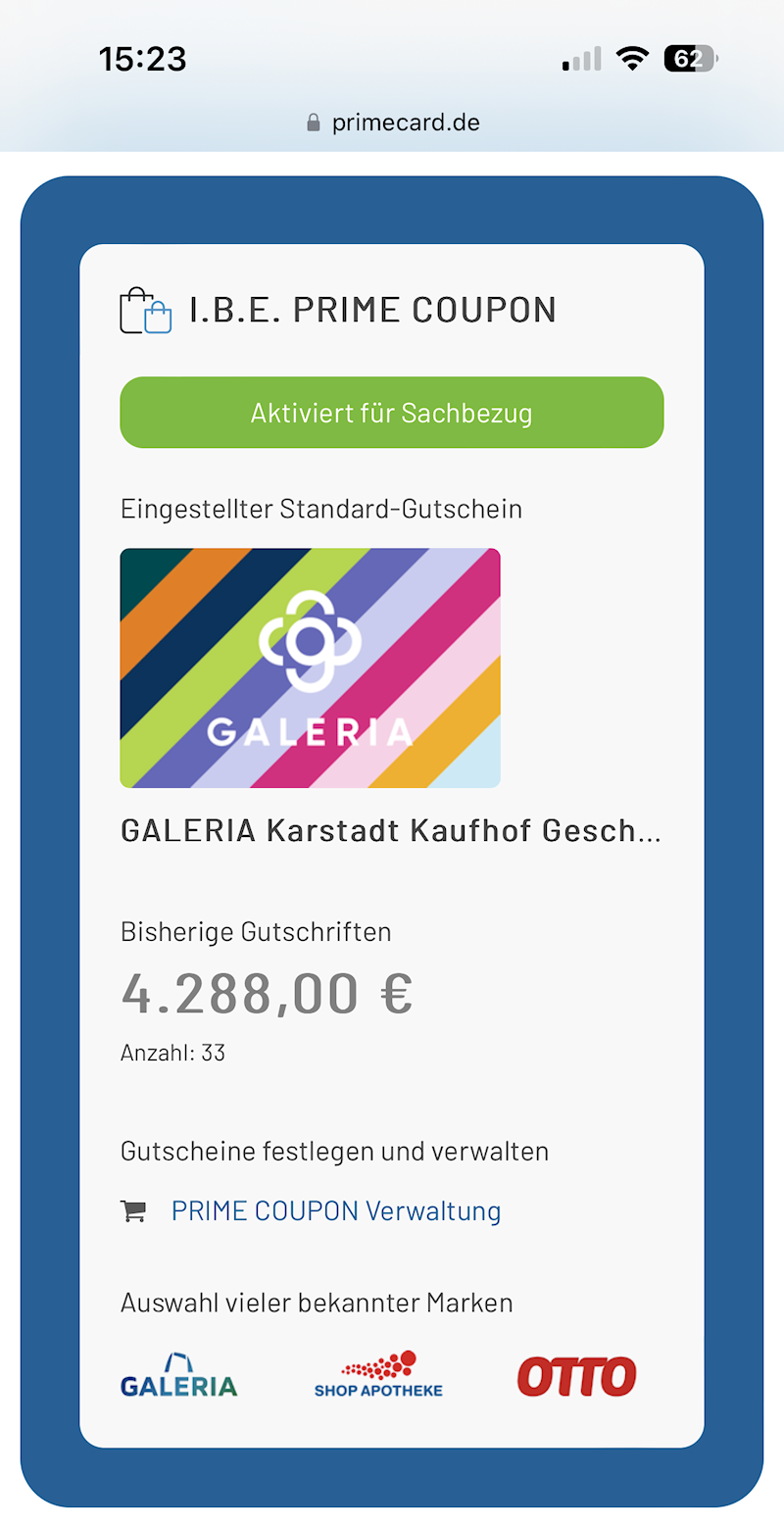Tap the green Aktiviert für Sachbezug button

tap(391, 413)
